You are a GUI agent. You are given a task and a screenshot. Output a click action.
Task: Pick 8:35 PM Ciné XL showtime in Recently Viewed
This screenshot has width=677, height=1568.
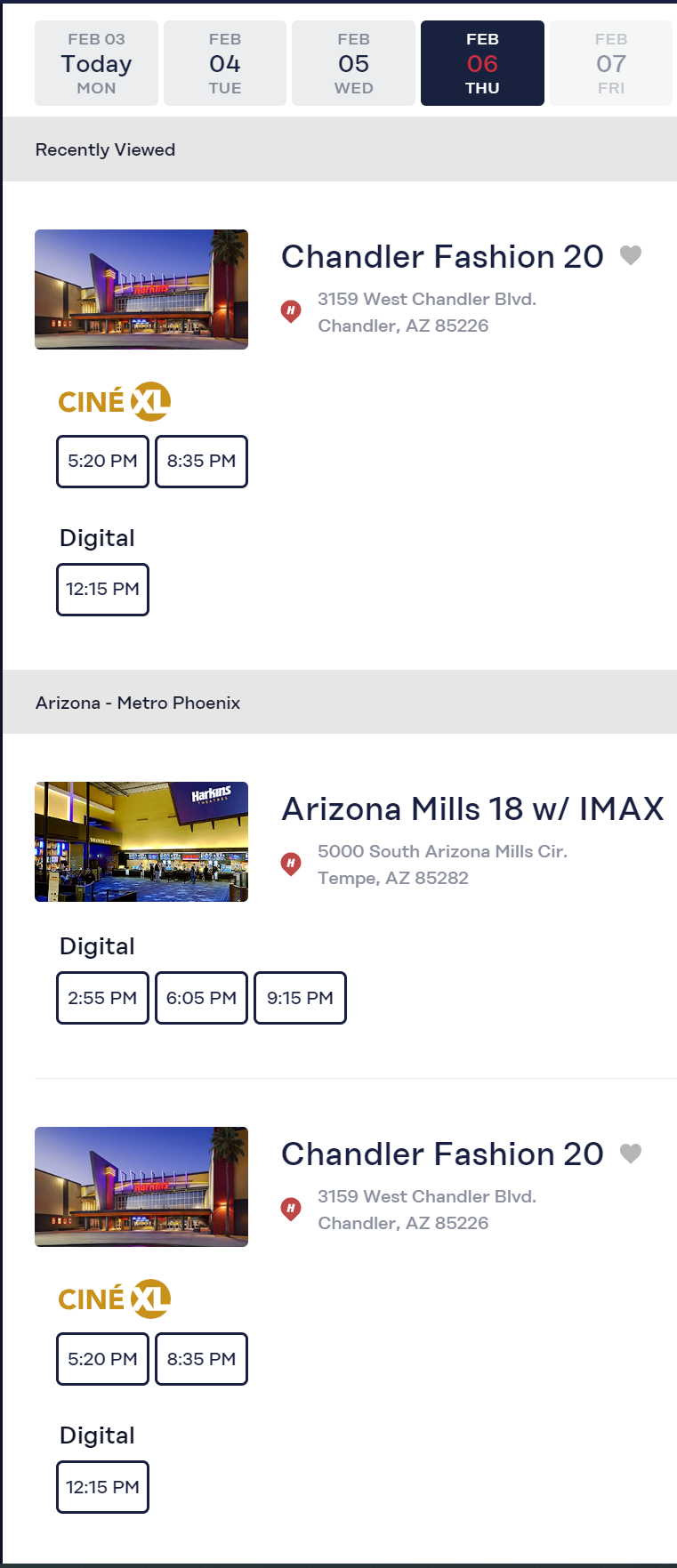[x=201, y=462]
